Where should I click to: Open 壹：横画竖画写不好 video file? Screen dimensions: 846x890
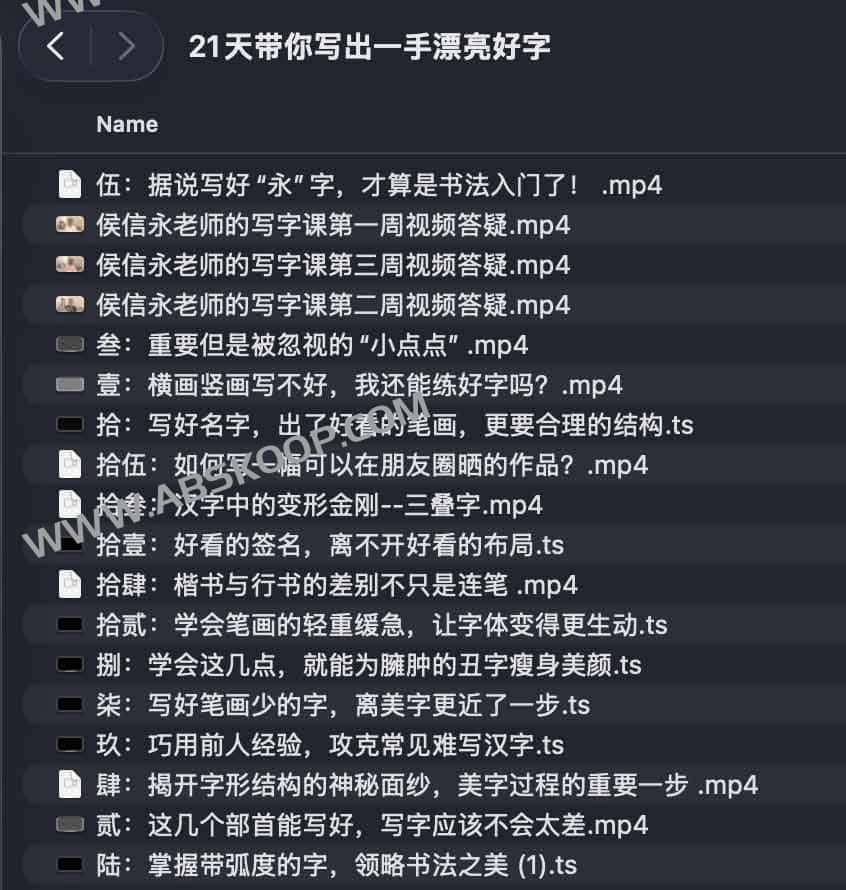coord(359,385)
